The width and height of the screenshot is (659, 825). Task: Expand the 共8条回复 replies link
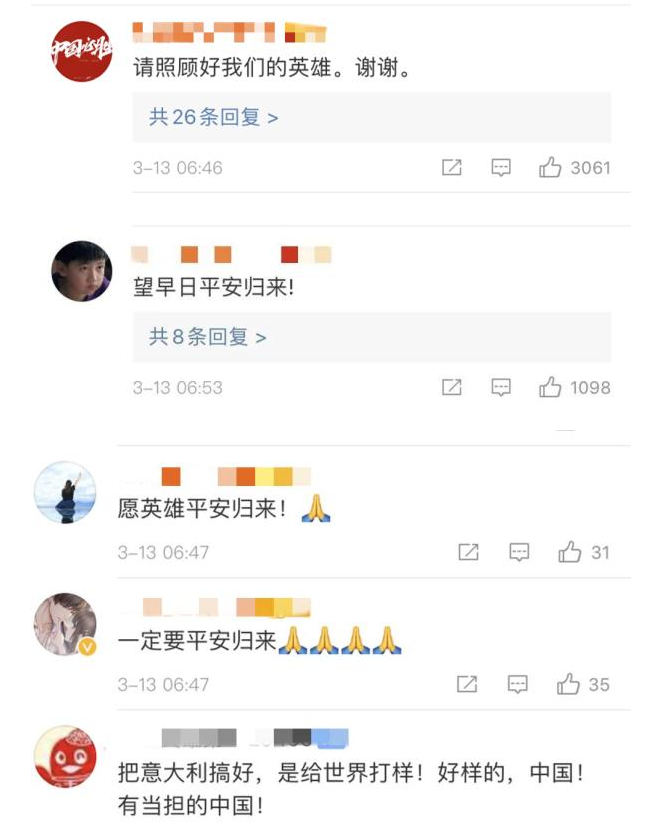pos(208,338)
